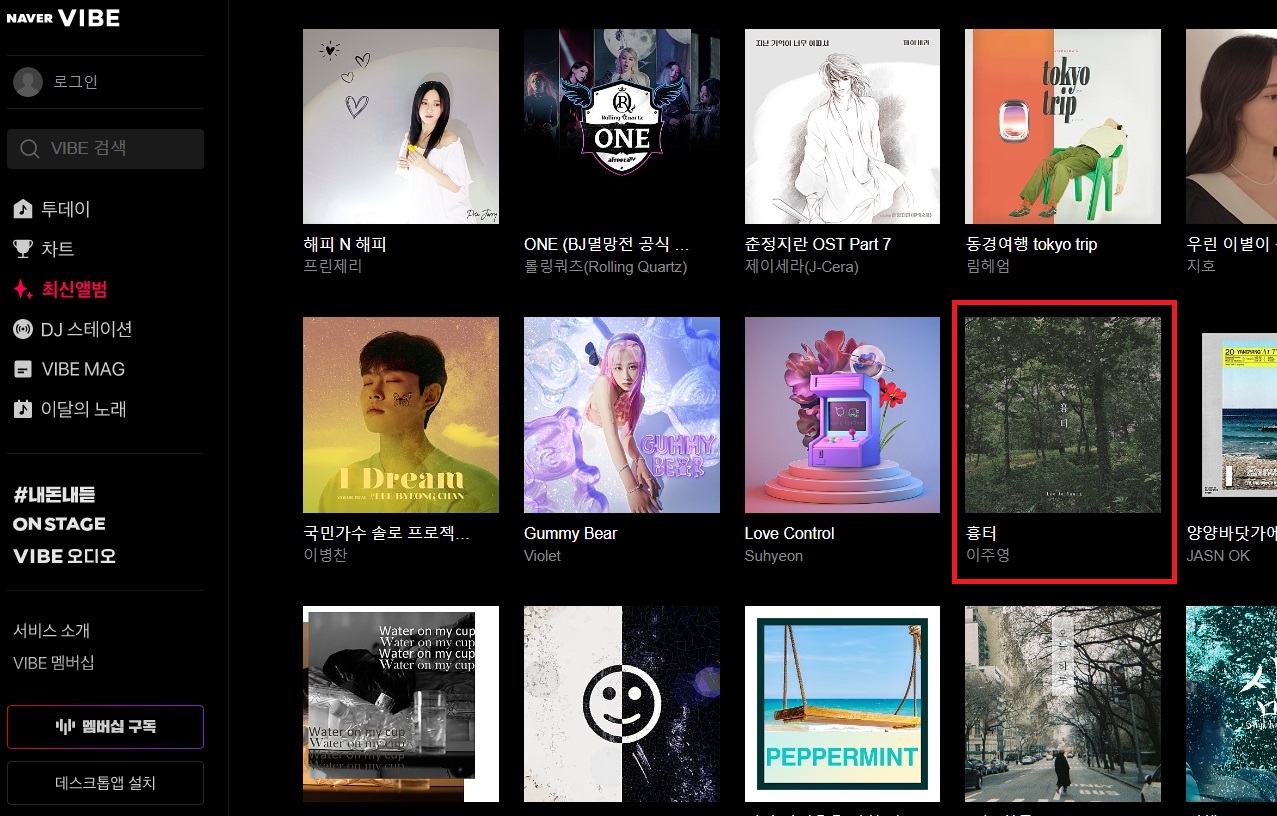Tap the 멤버십 구독 button

click(x=105, y=727)
